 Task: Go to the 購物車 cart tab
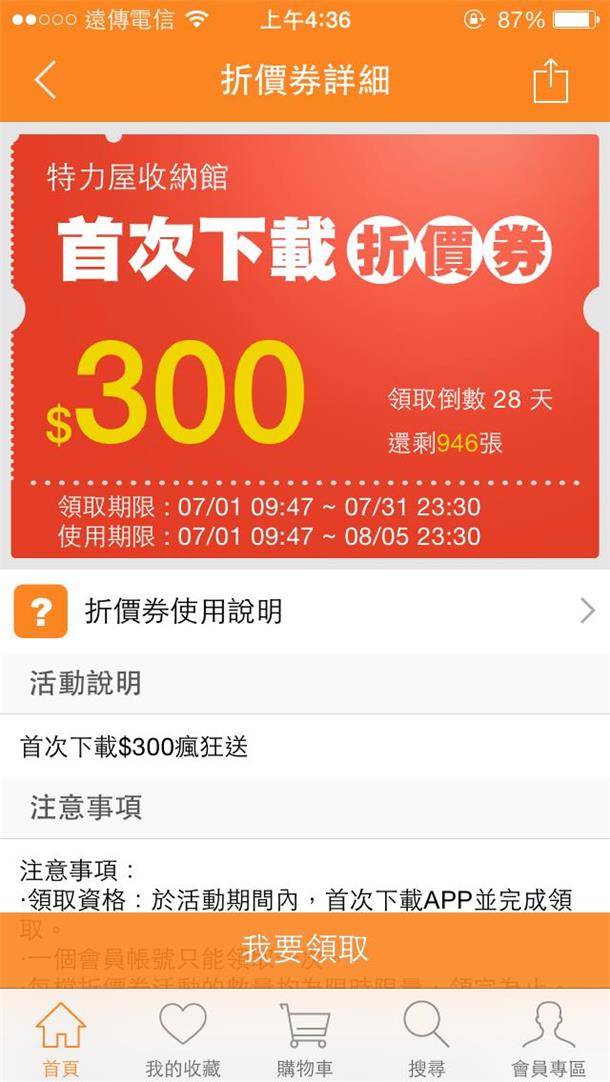[305, 1038]
